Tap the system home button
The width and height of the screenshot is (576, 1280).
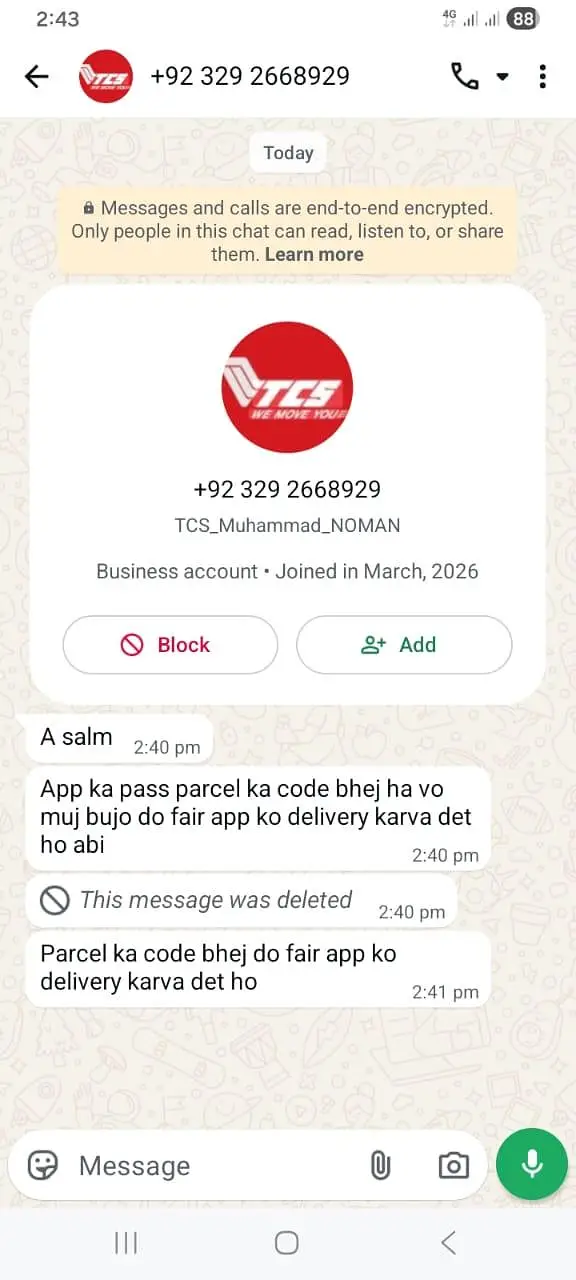287,1243
